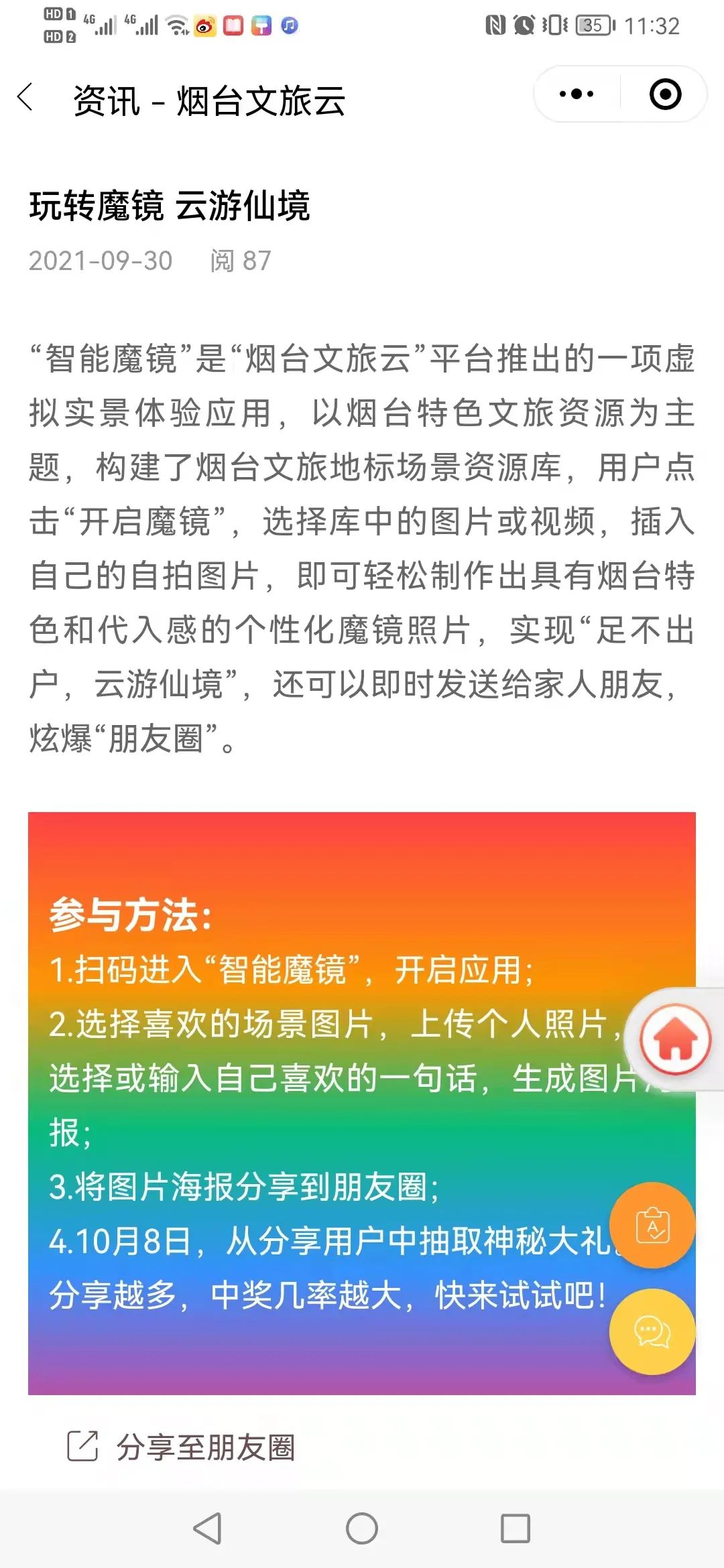Open the mini program three-dot menu
Screen dimensions: 724x1568
[x=577, y=94]
